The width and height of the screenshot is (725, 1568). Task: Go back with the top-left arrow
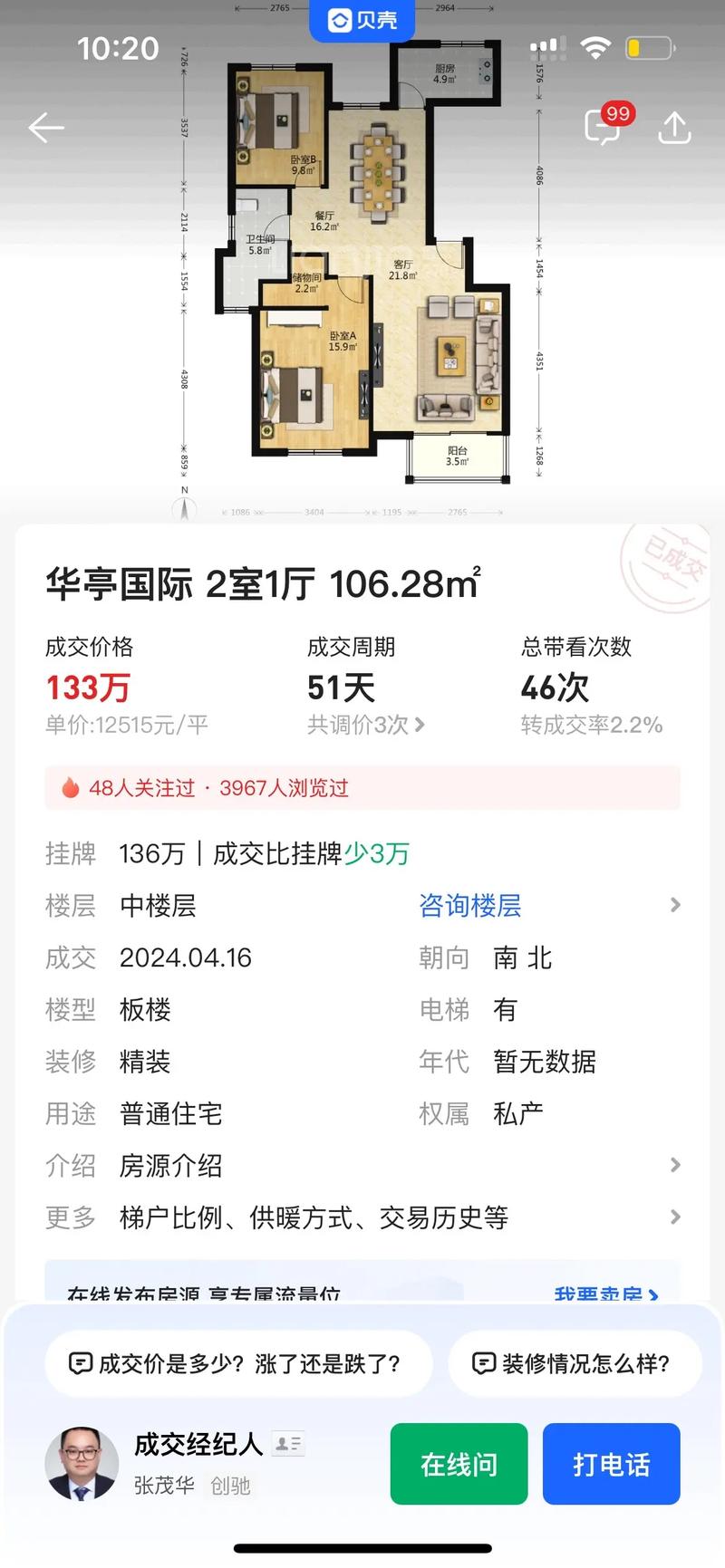click(45, 128)
